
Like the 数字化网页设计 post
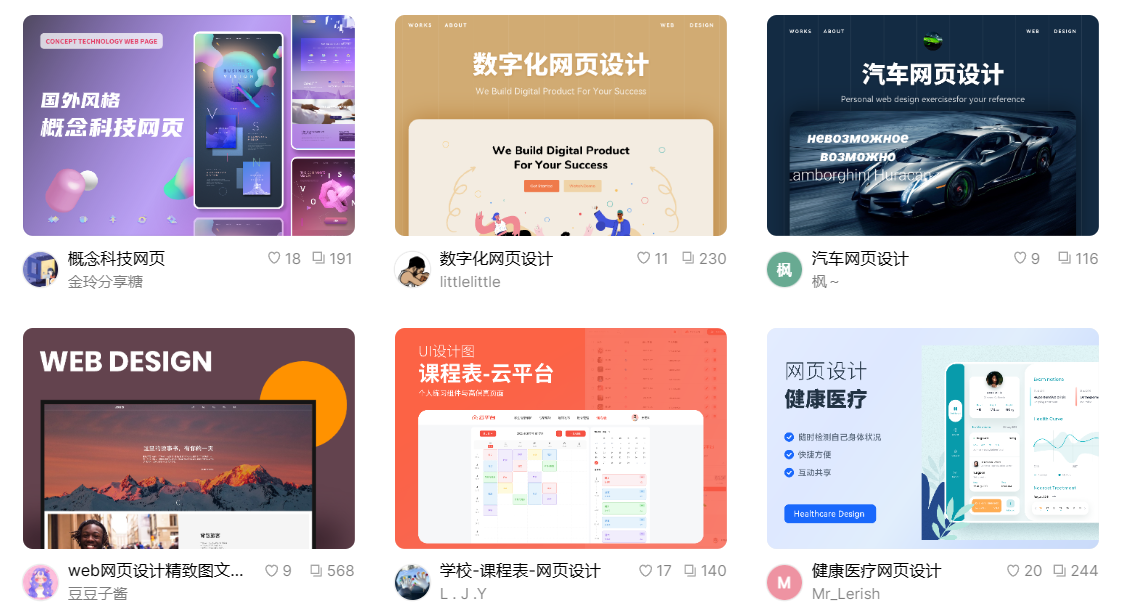click(644, 258)
